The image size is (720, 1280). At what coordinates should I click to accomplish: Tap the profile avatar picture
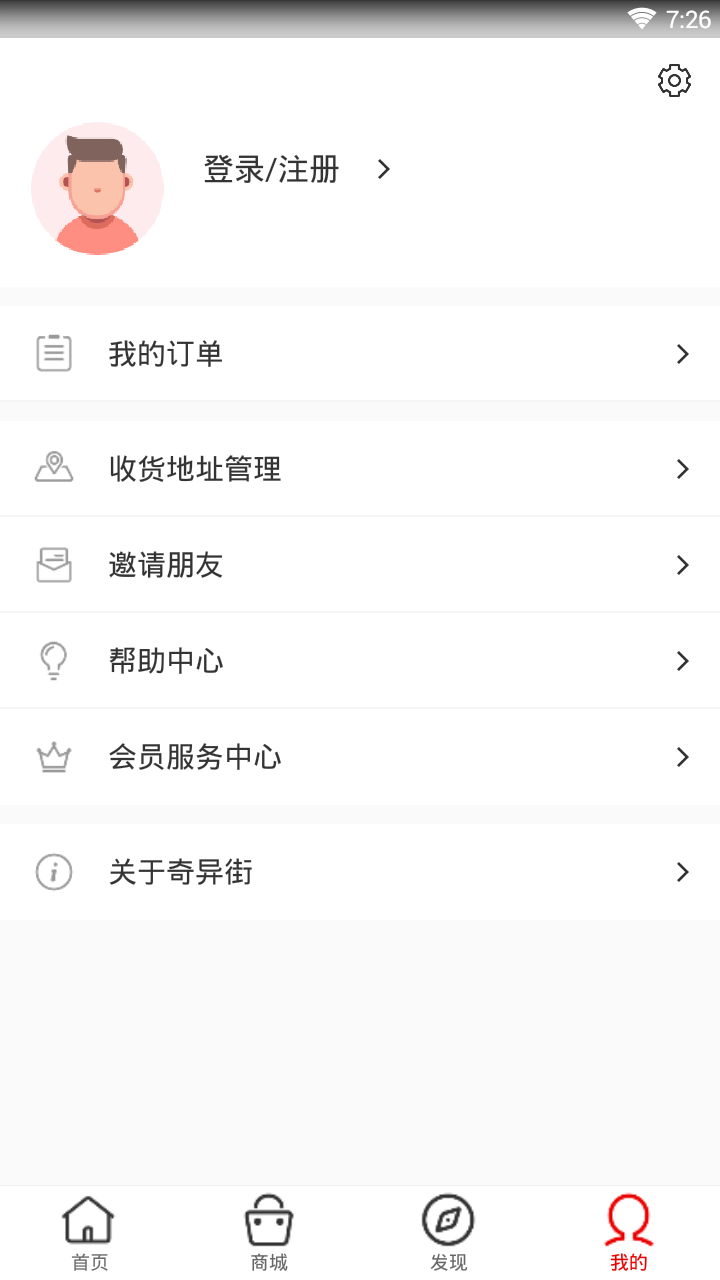[97, 188]
